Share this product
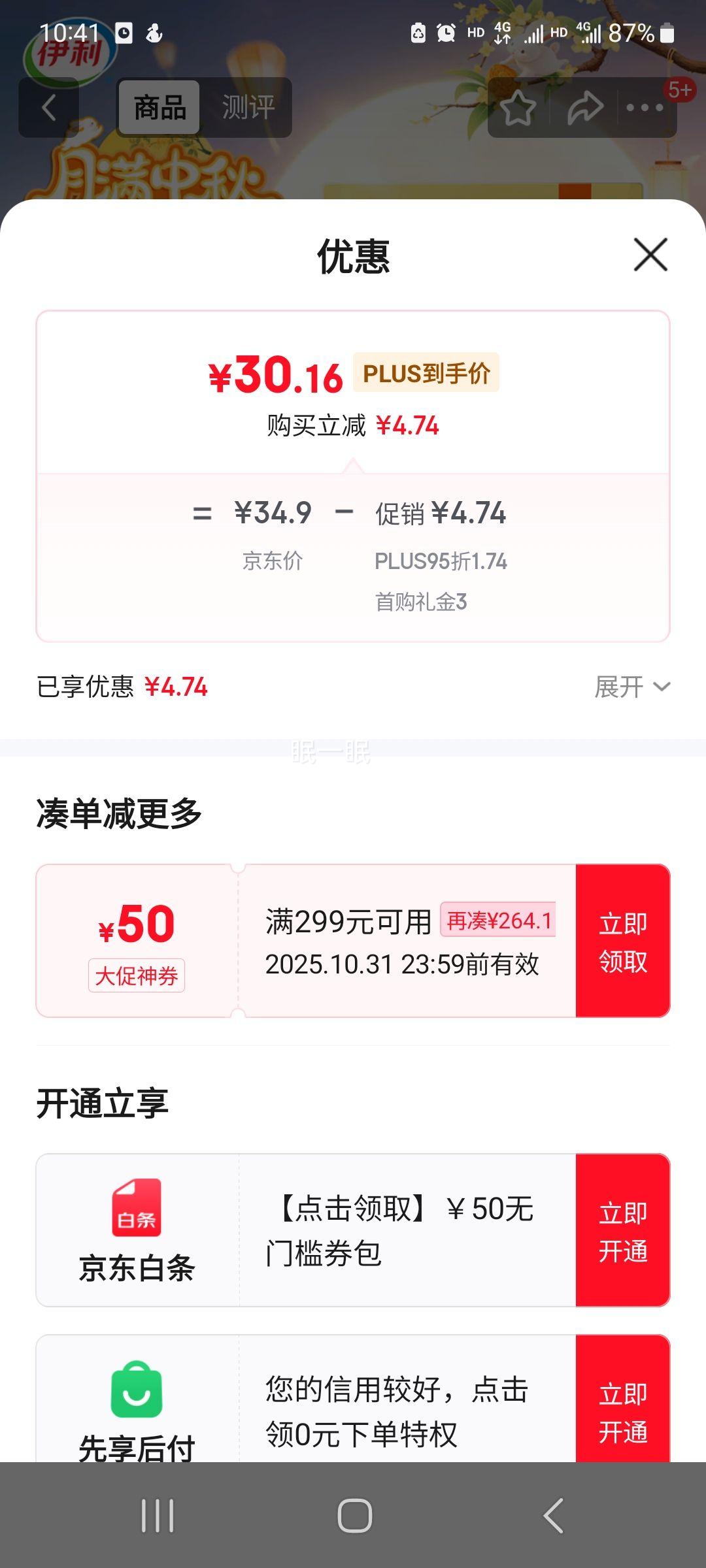Screen dimensions: 706x1568 tap(584, 108)
